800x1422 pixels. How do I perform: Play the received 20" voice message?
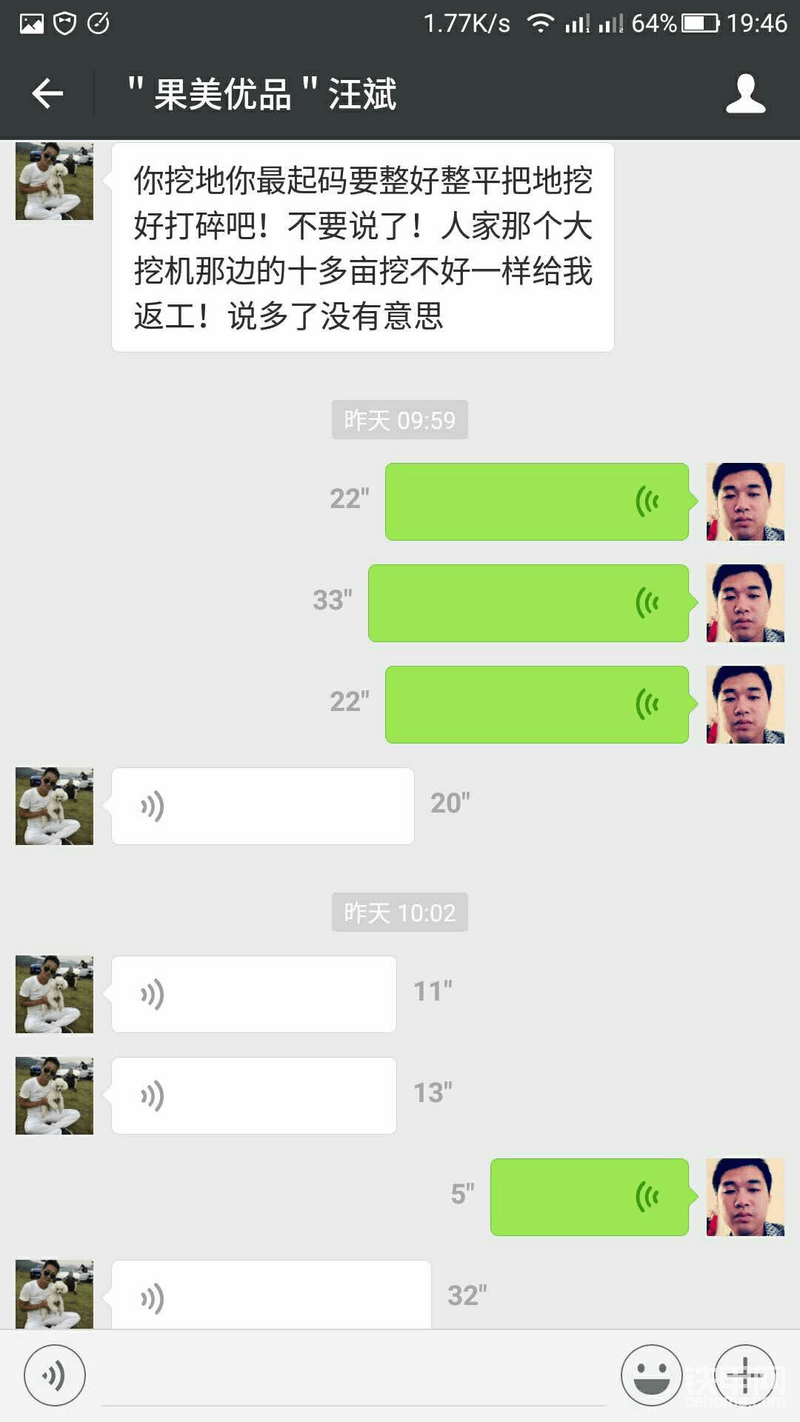tap(262, 806)
